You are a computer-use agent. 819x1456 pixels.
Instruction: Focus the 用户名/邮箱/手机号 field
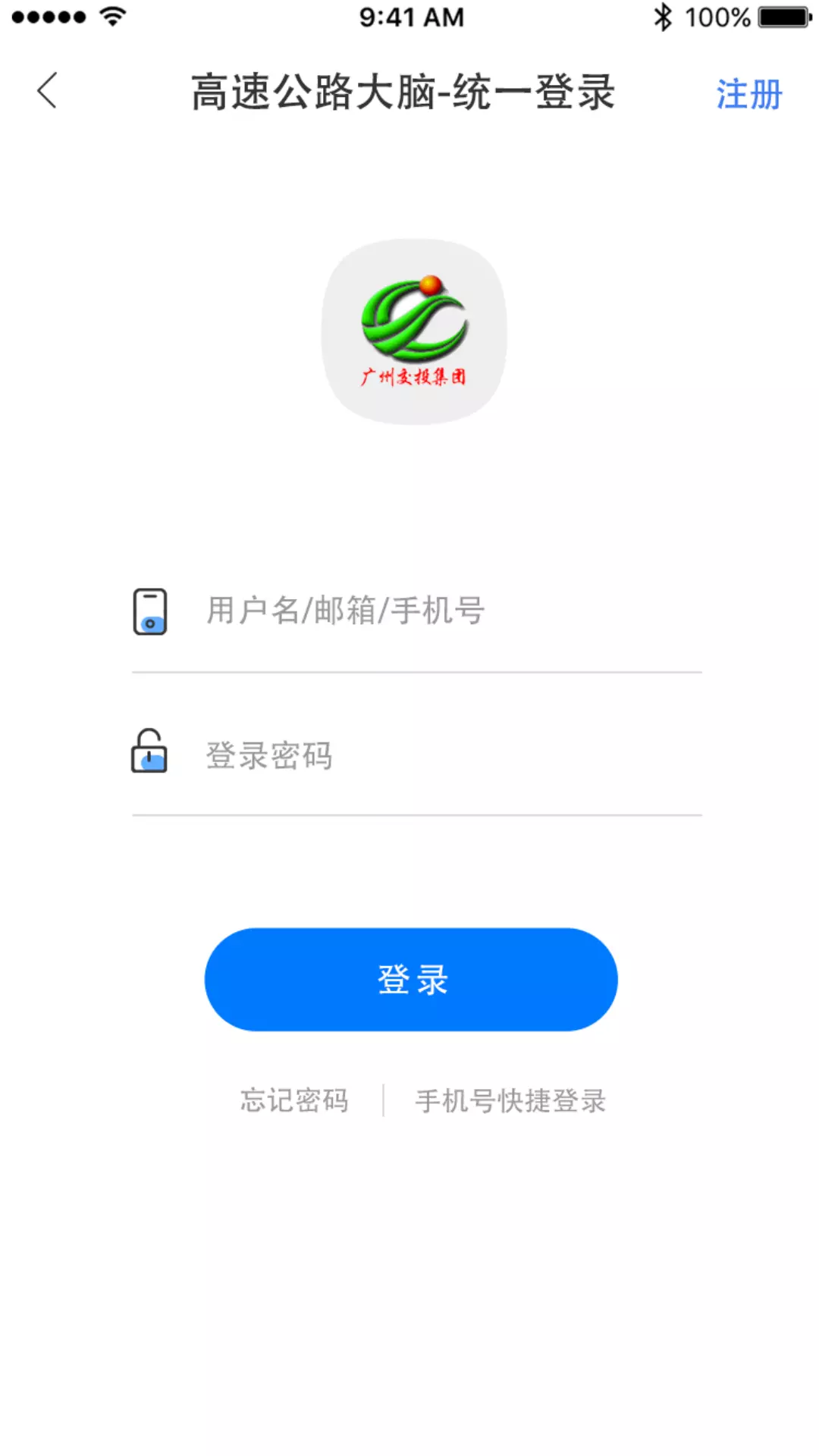tap(416, 611)
